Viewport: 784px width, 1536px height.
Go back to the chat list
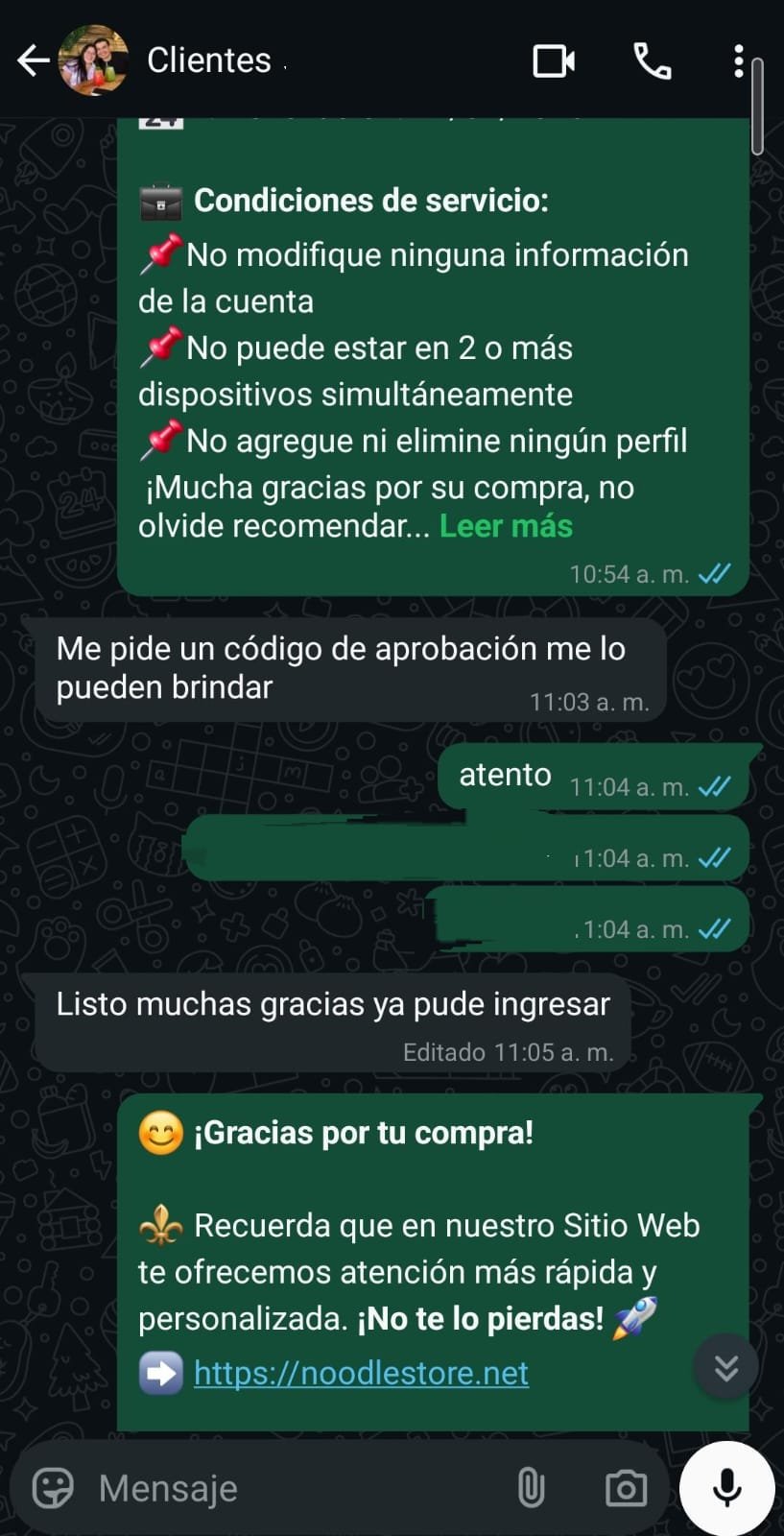33,60
